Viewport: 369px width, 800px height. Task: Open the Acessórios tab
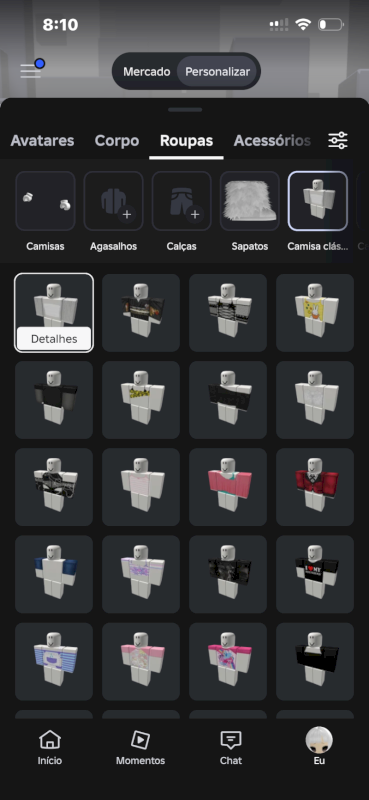272,141
